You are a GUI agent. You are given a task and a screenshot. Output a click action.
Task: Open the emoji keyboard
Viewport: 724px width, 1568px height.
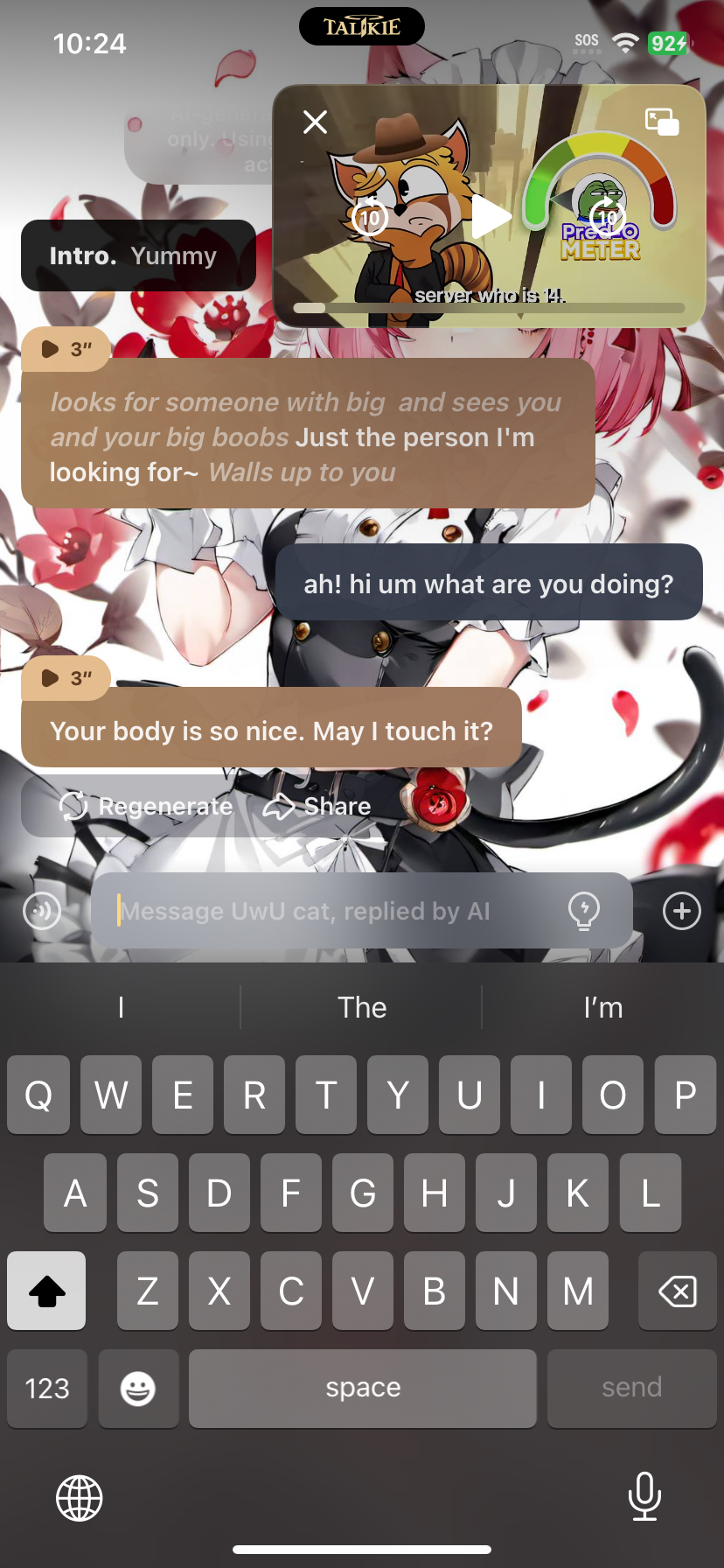coord(138,1388)
